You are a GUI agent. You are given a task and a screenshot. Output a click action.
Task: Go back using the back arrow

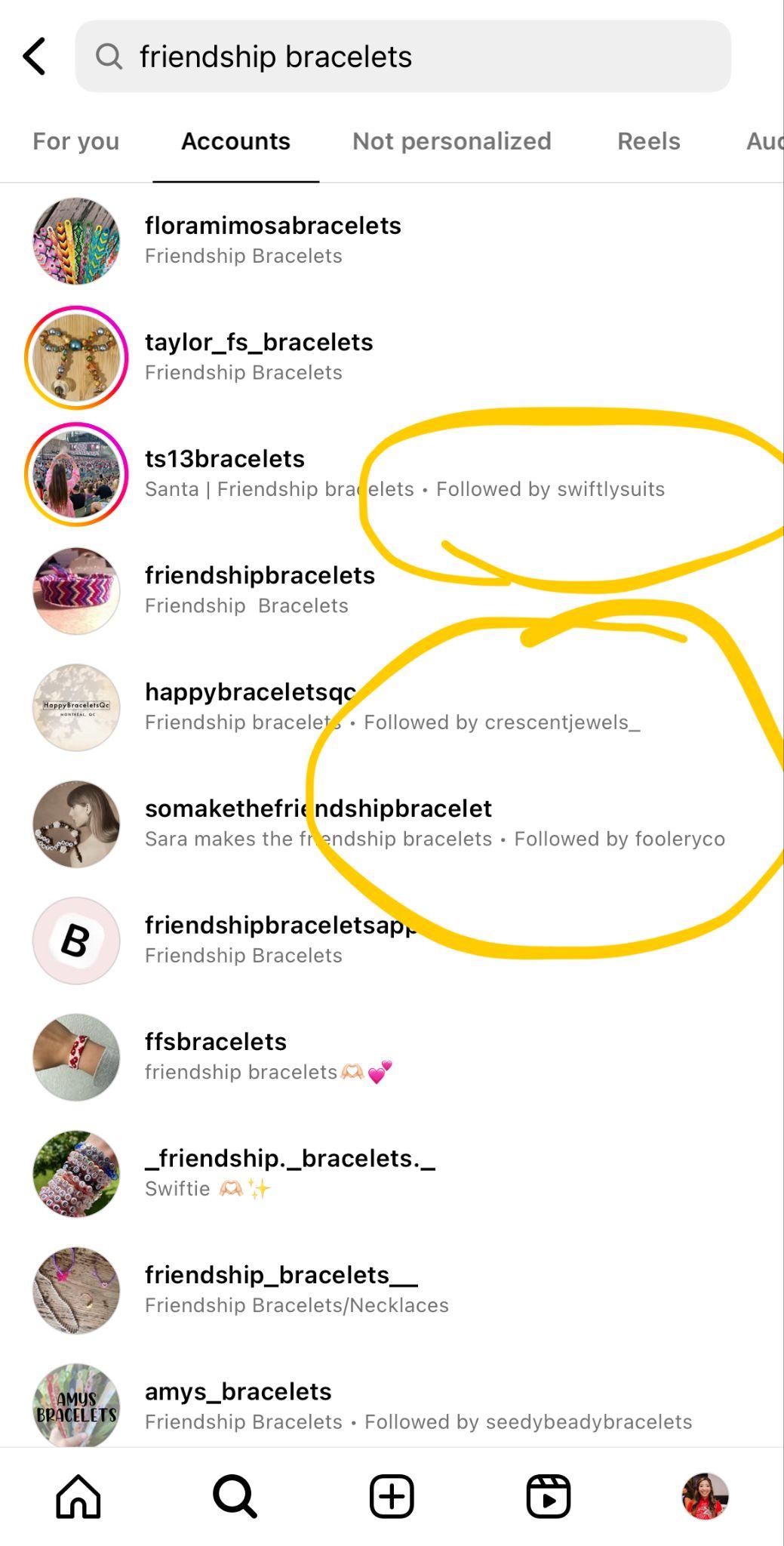[x=35, y=57]
